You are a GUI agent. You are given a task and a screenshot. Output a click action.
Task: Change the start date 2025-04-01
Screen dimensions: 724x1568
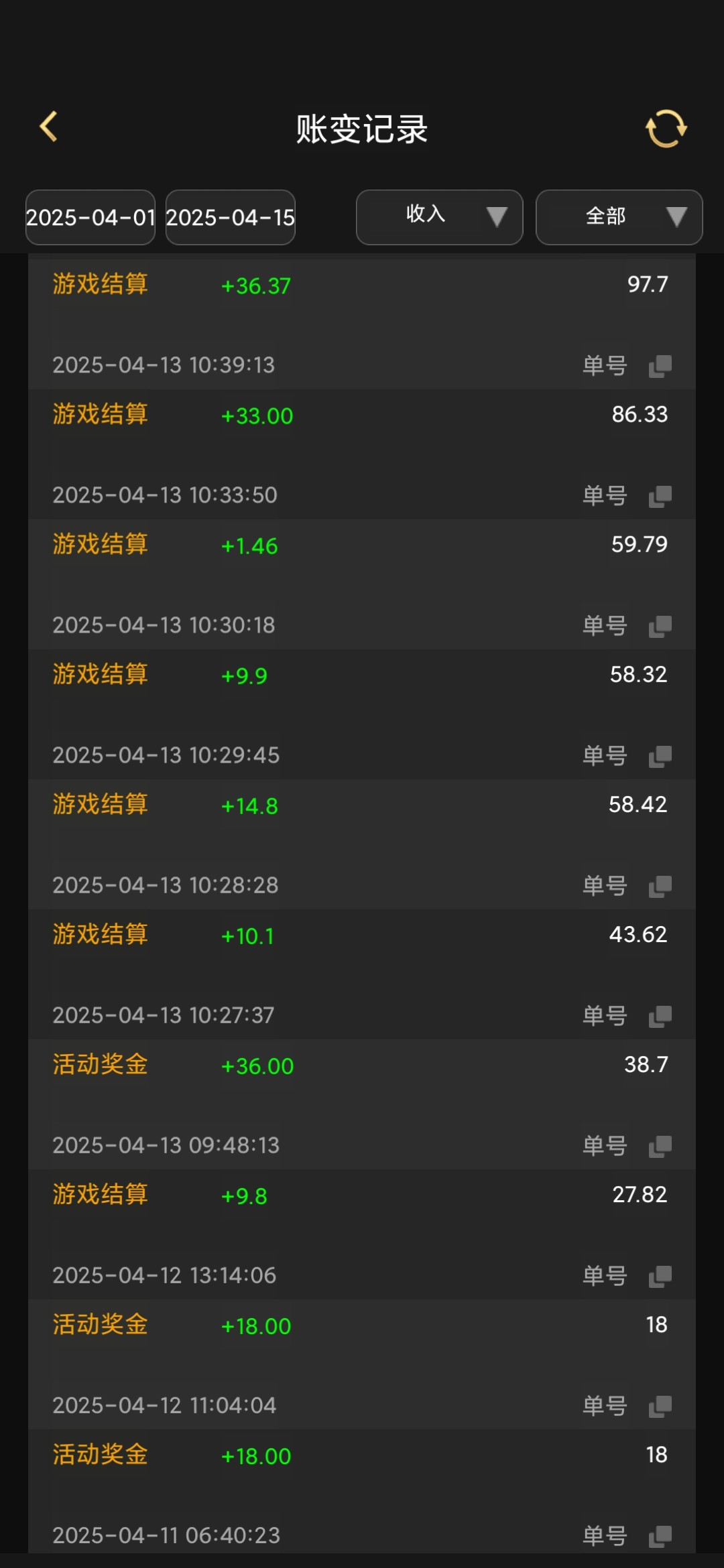click(x=90, y=218)
